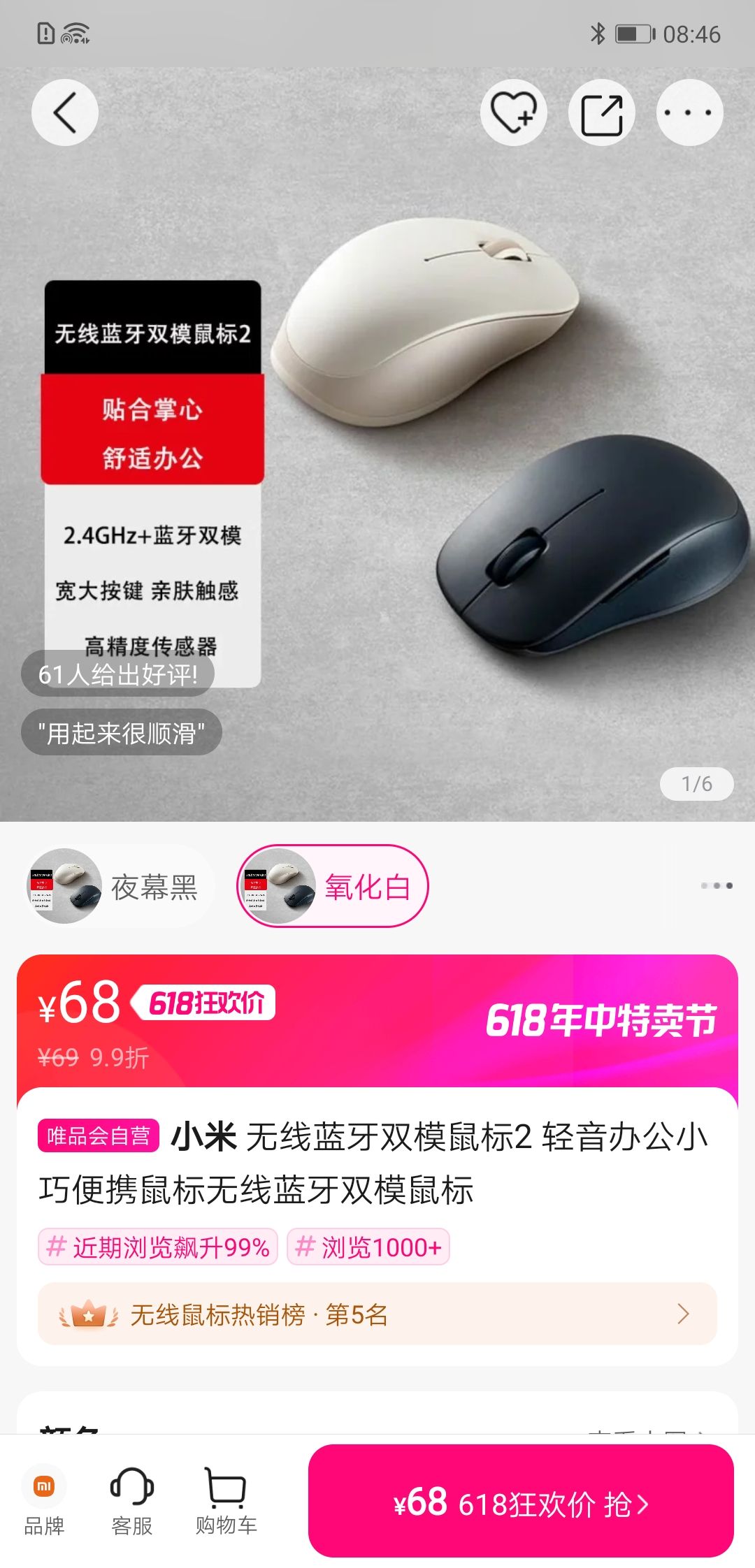This screenshot has height=1568, width=755.
Task: Contact 客服 customer service
Action: [x=131, y=1501]
